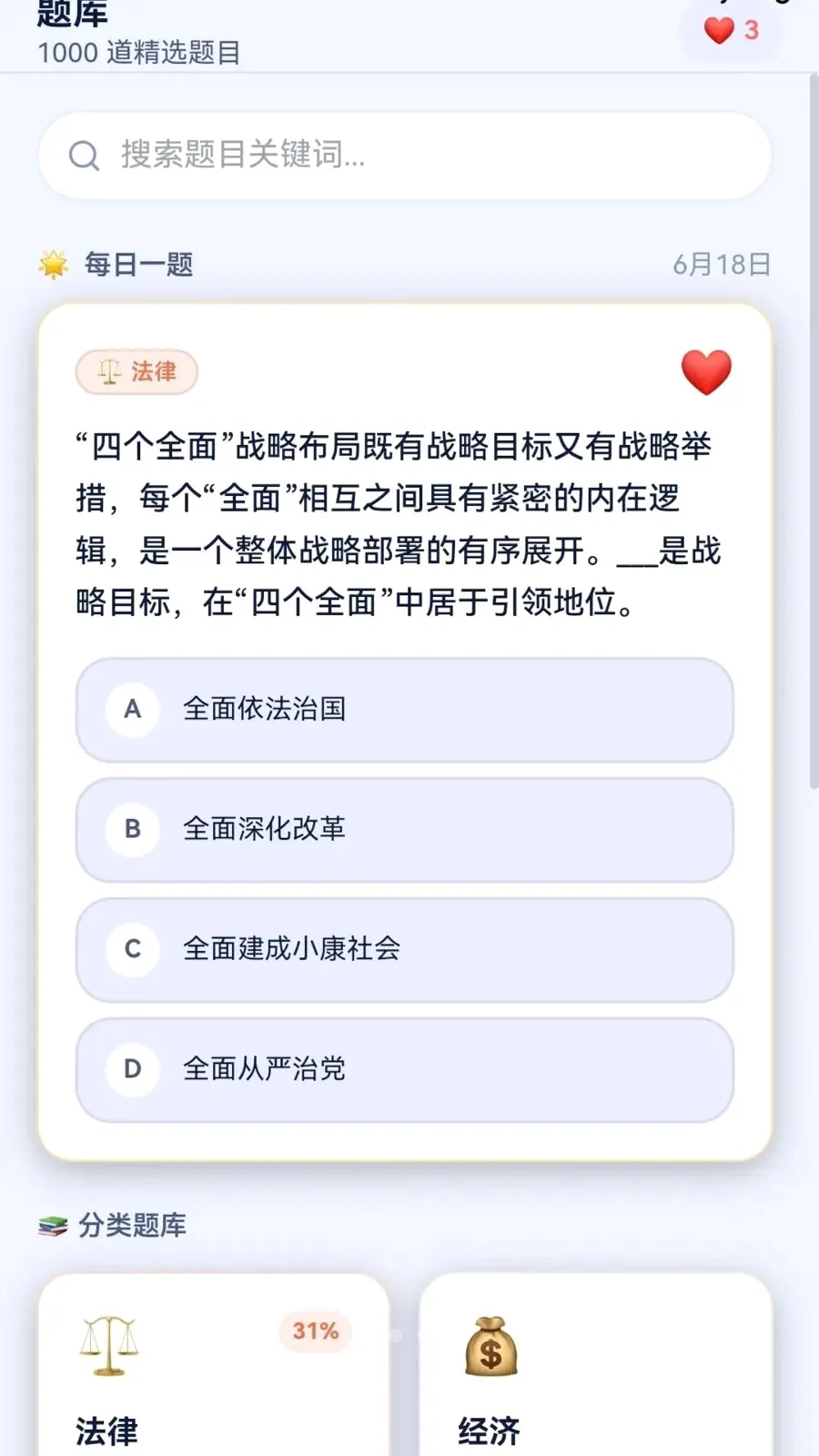Select answer A 全面依法治国

click(405, 710)
